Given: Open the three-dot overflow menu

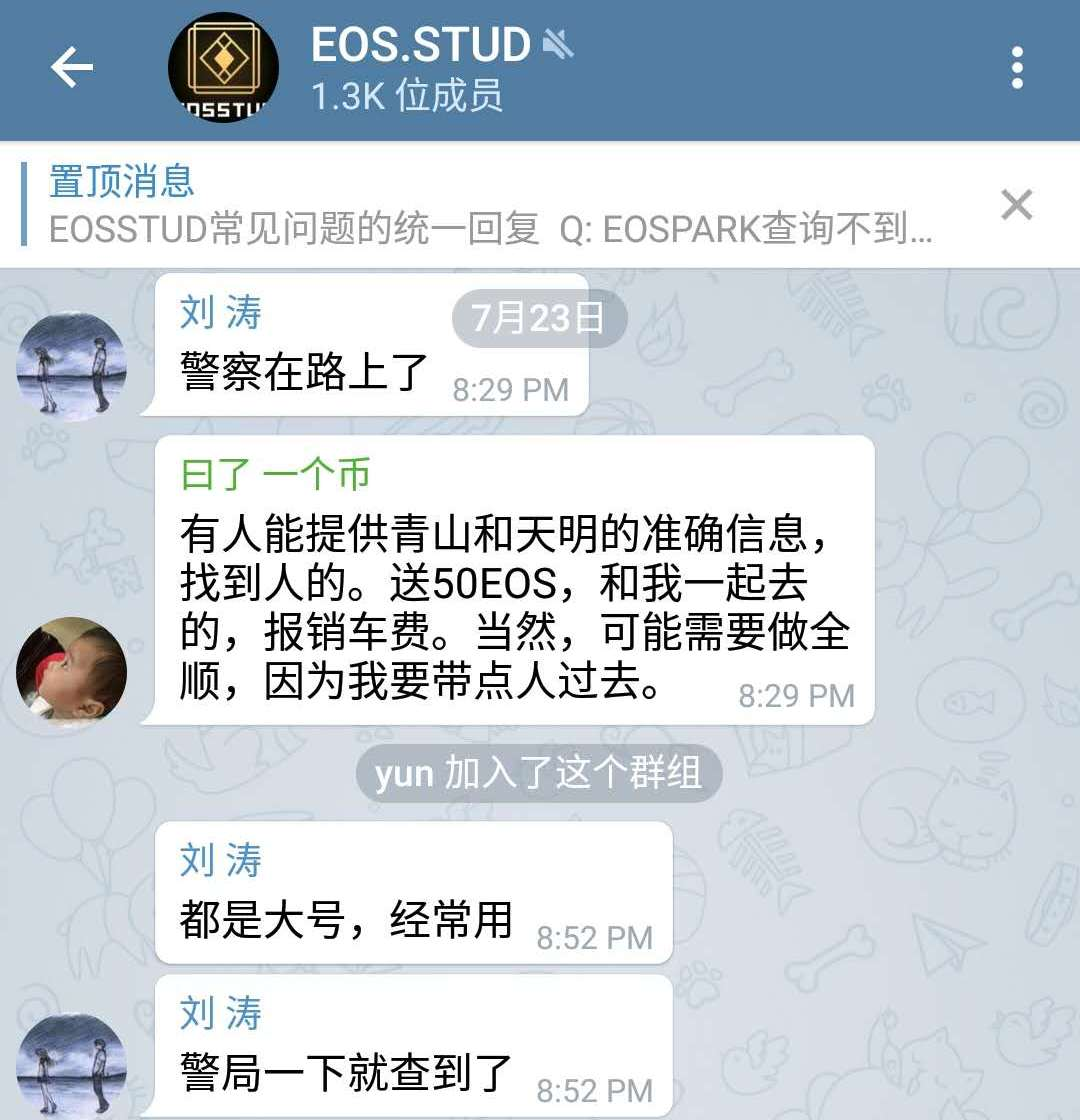Looking at the screenshot, I should [1016, 69].
